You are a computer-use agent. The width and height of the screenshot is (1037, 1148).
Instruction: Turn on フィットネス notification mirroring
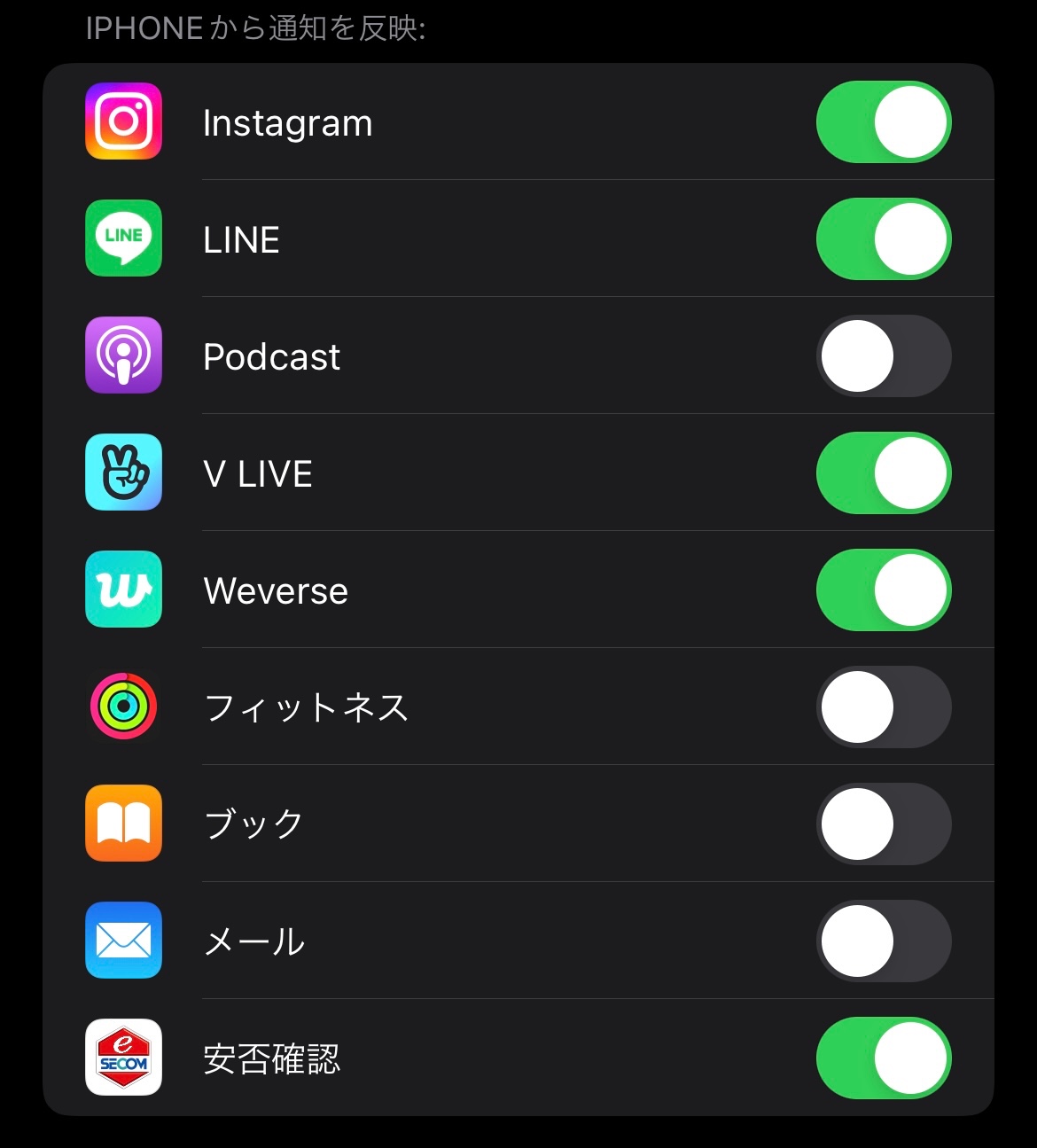pos(883,707)
